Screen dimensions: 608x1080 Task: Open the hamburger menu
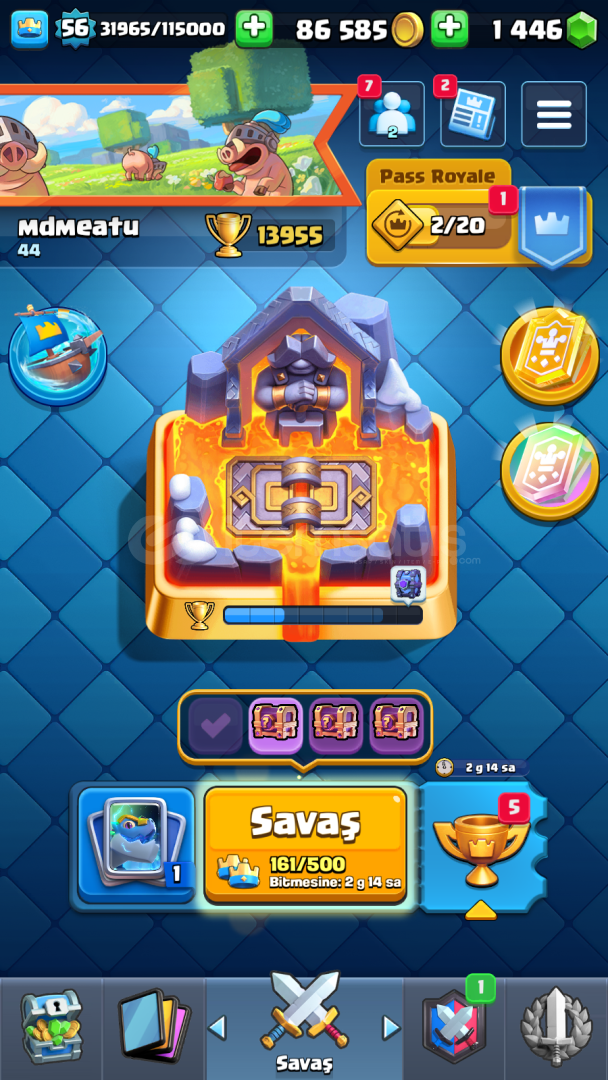coord(553,114)
